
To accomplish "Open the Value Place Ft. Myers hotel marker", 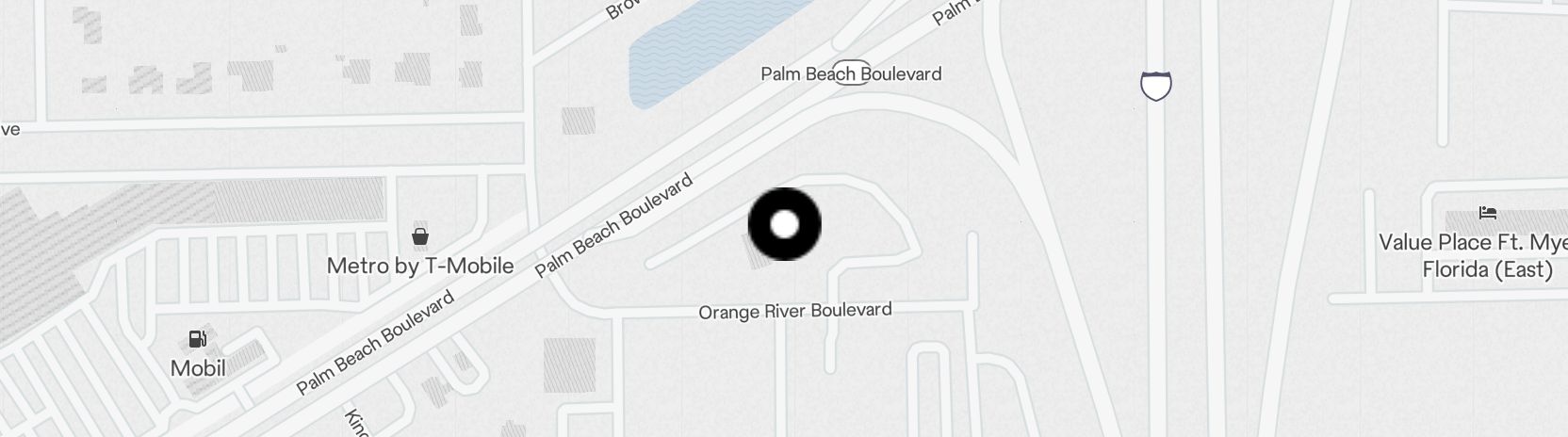I will (x=1488, y=213).
